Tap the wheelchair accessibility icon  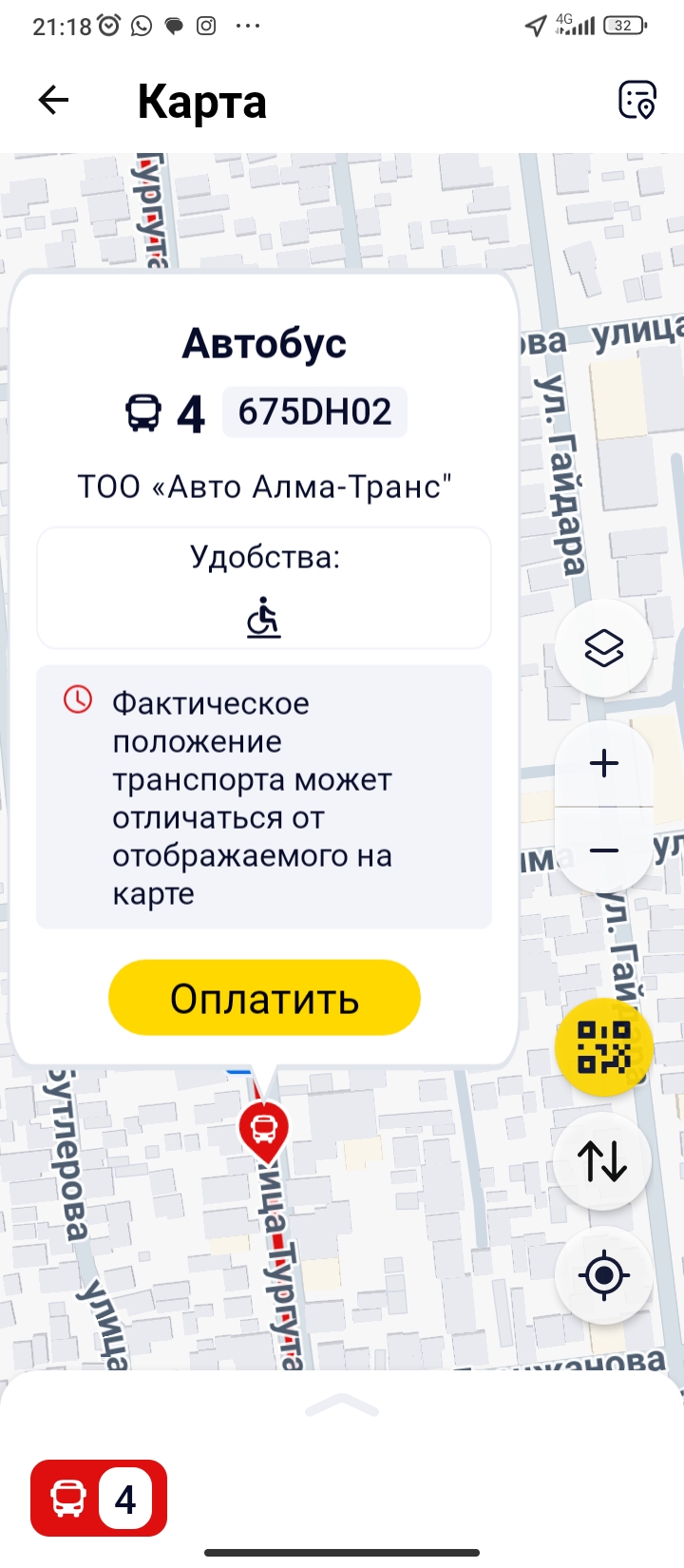pyautogui.click(x=263, y=618)
